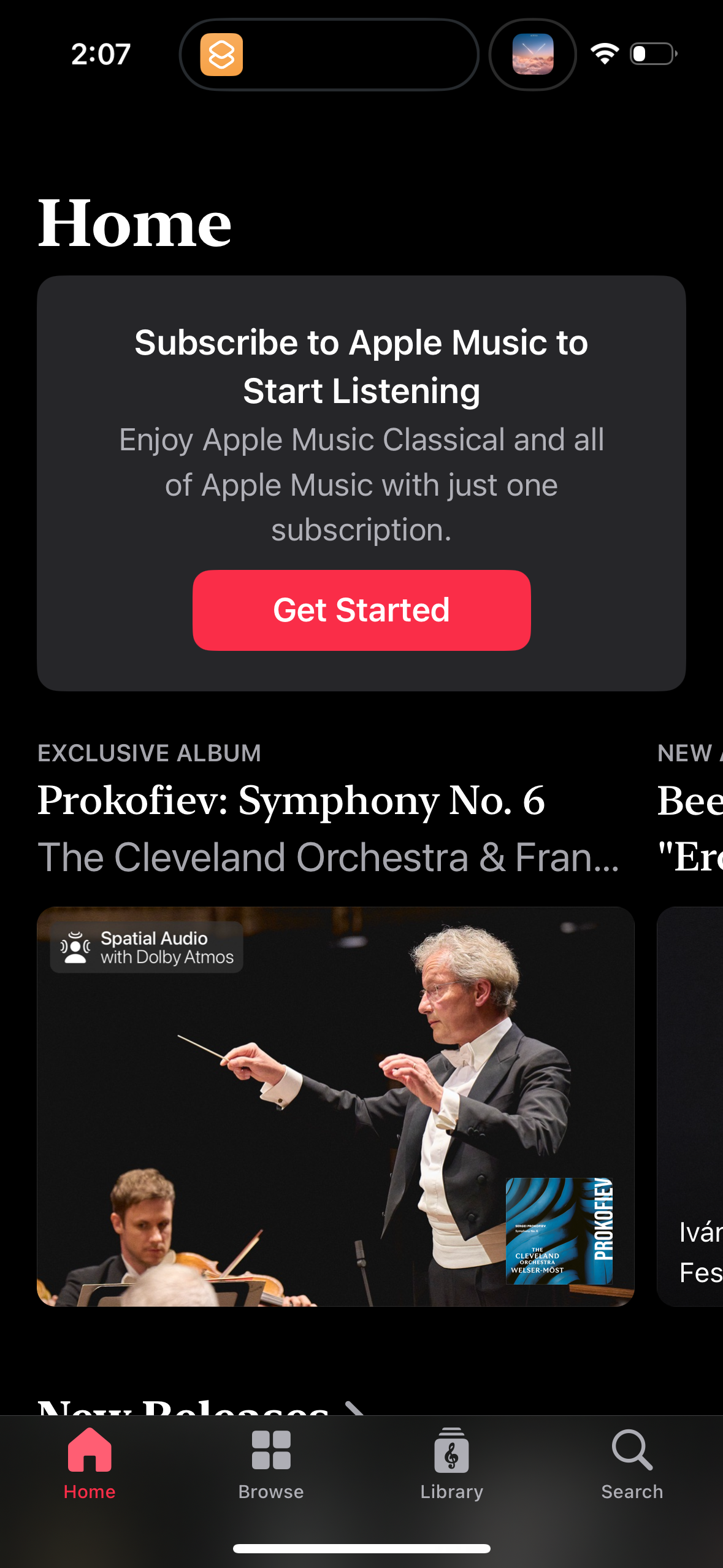Tap the Spatial Audio Dolby Atmos badge
The image size is (723, 1568).
coord(146,947)
